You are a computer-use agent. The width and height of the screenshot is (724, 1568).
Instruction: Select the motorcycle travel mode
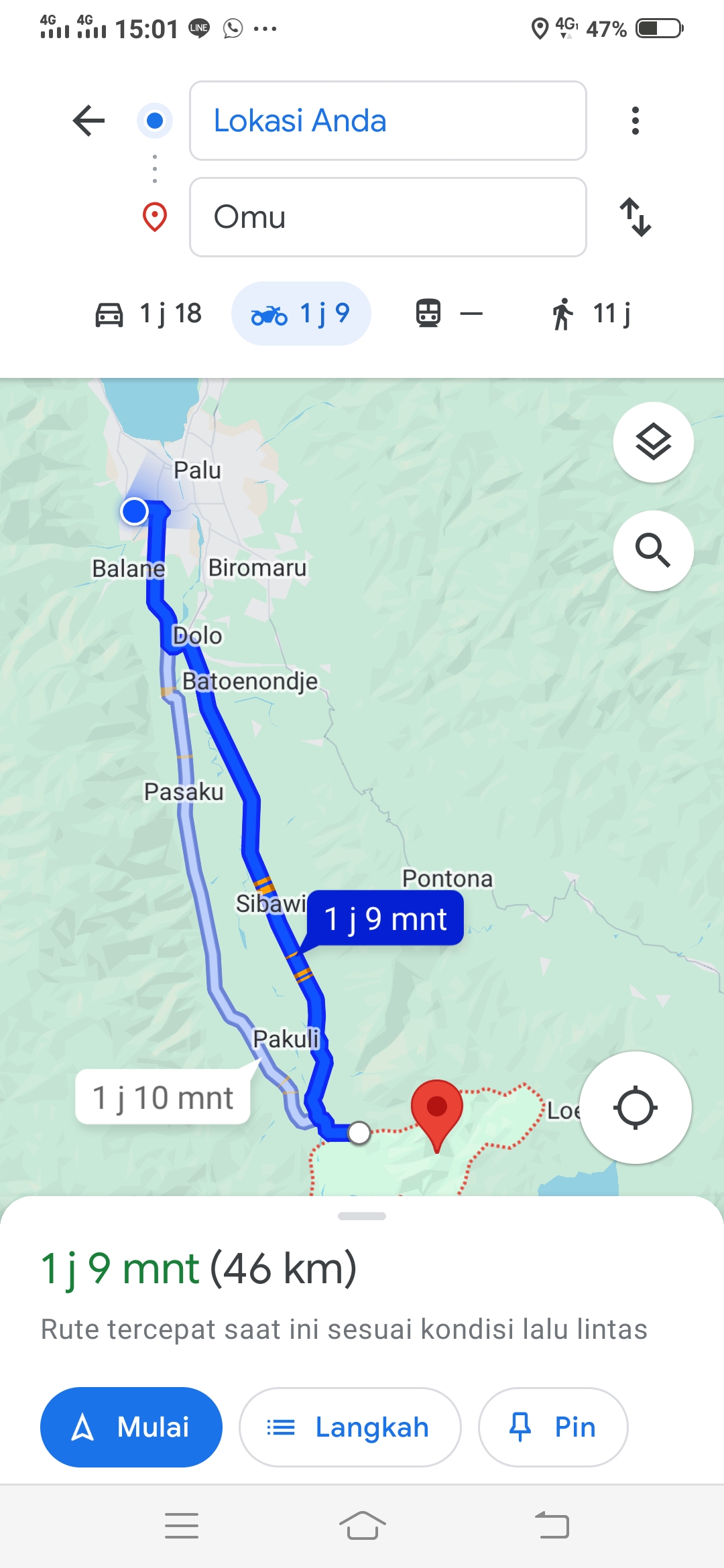[301, 314]
